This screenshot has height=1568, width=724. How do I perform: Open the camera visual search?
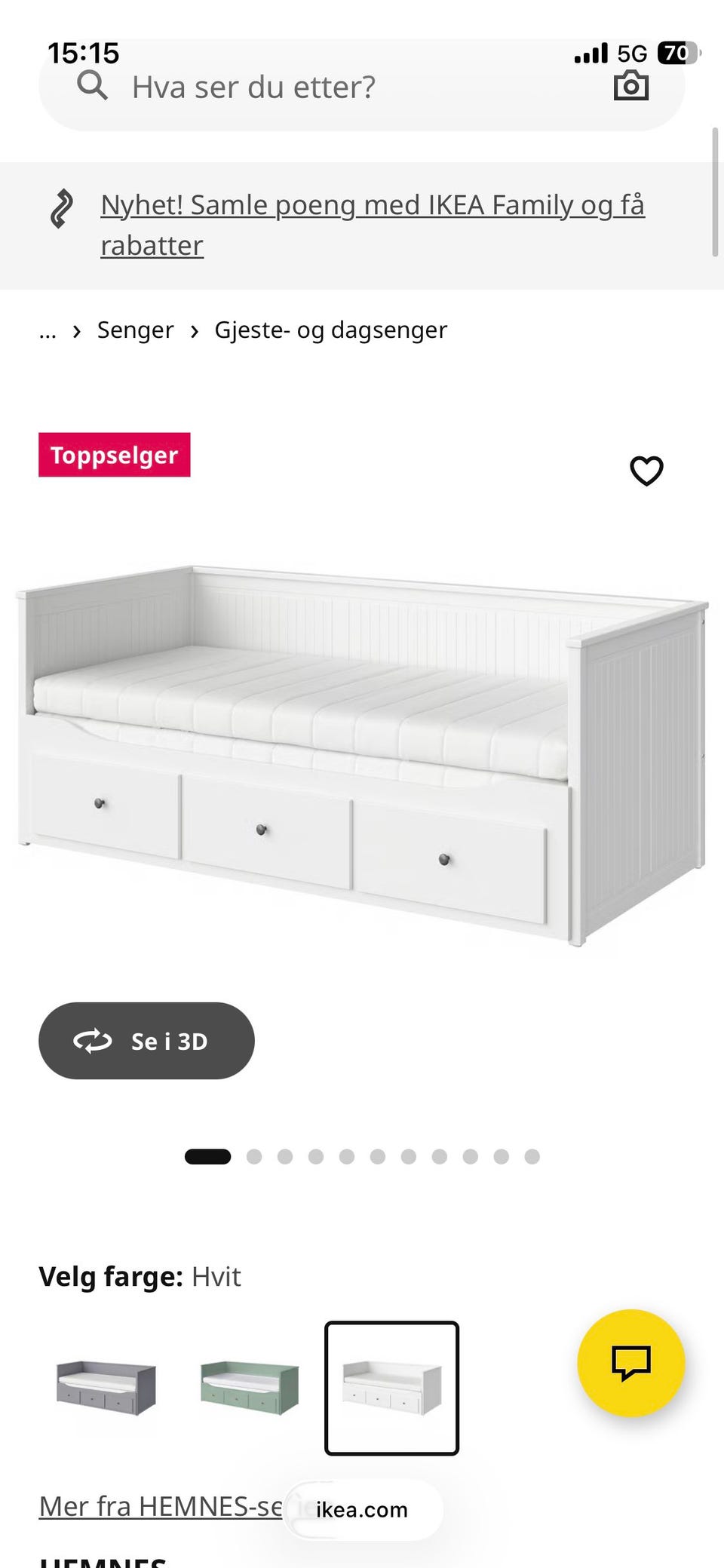pyautogui.click(x=630, y=85)
